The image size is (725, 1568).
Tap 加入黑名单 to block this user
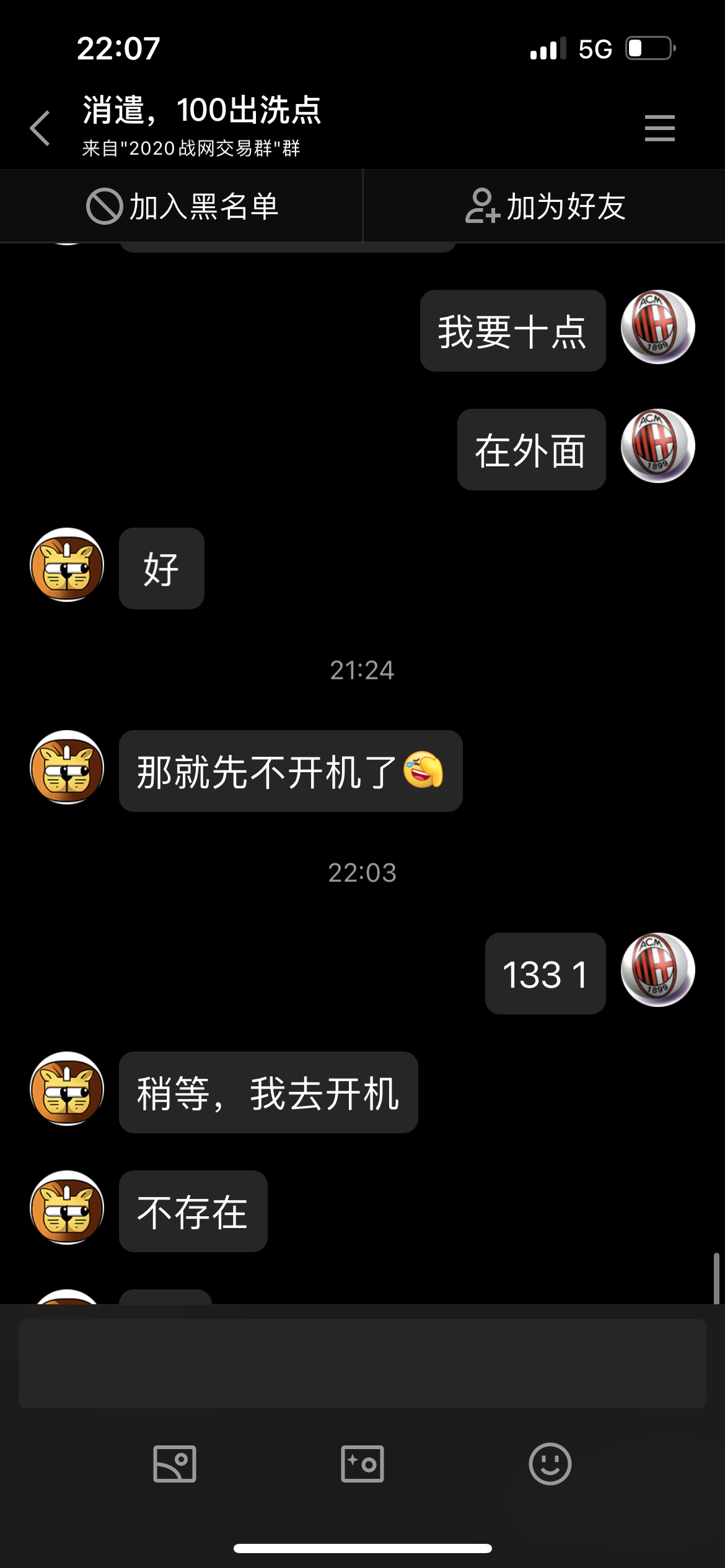pos(182,206)
